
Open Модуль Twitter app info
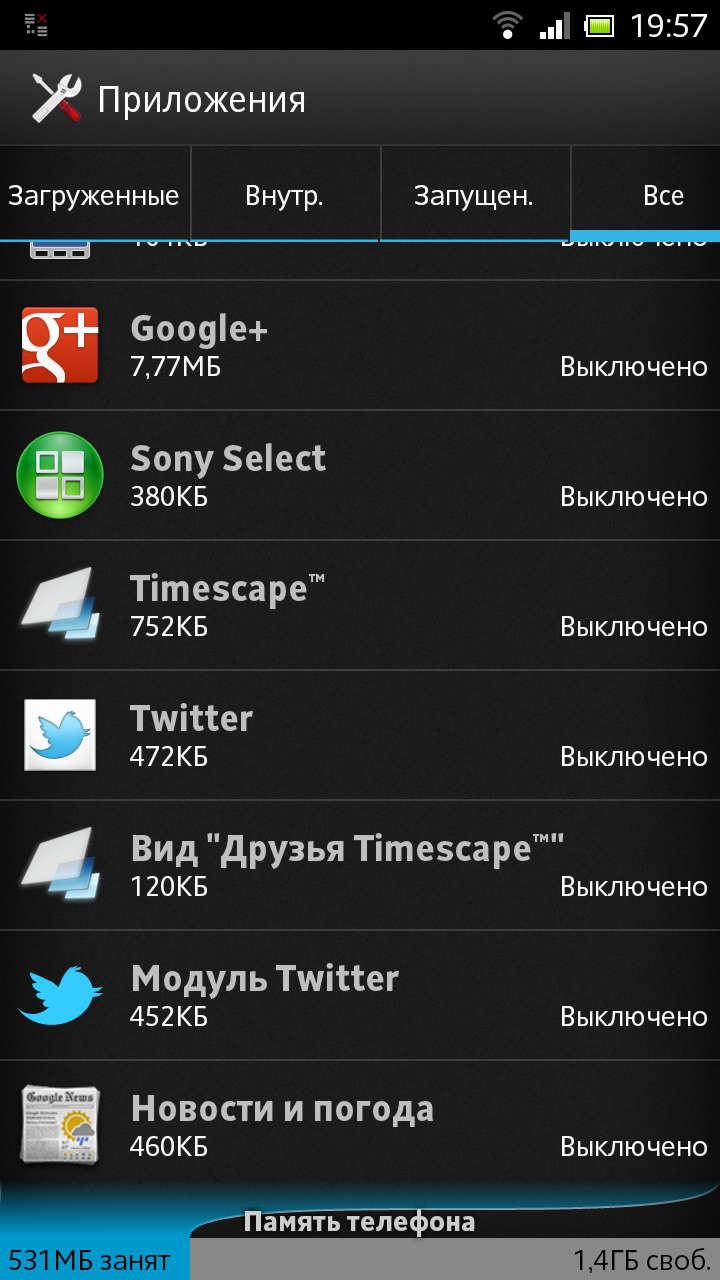point(360,995)
